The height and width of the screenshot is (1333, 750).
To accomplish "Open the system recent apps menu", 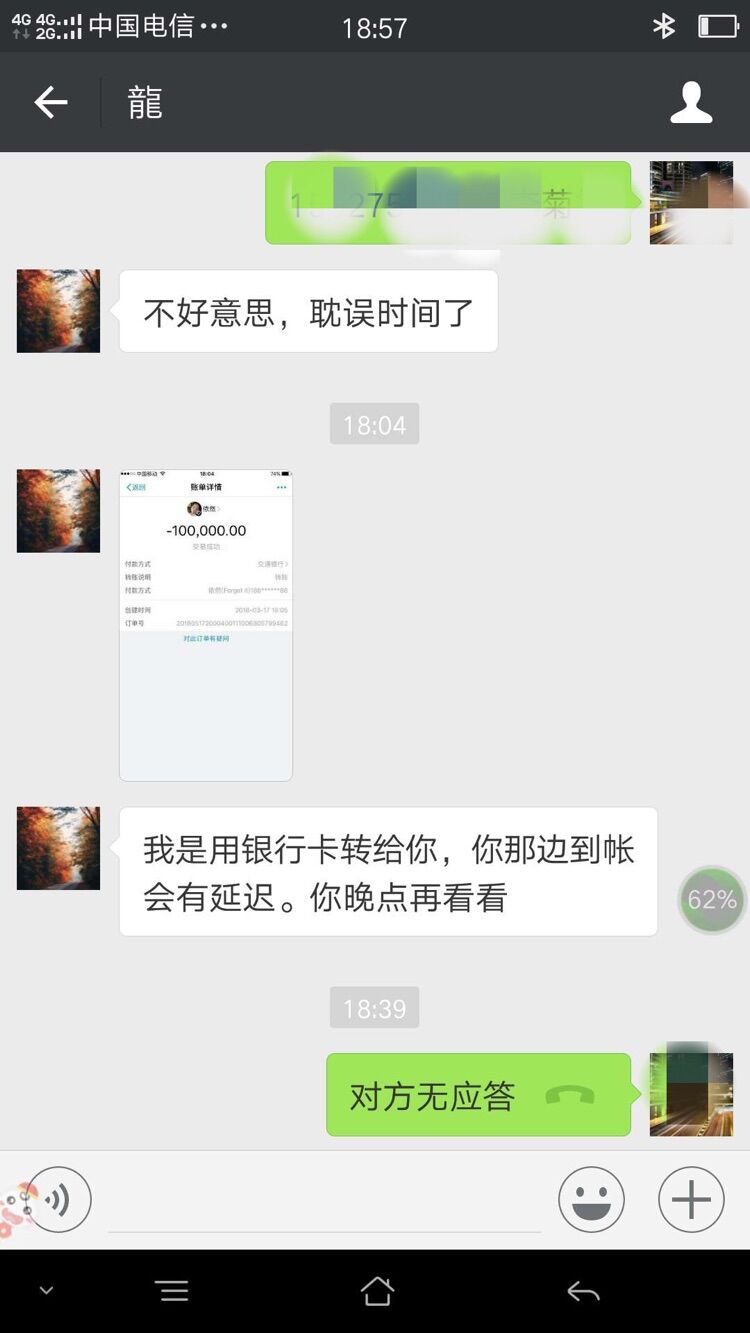I will point(172,1291).
